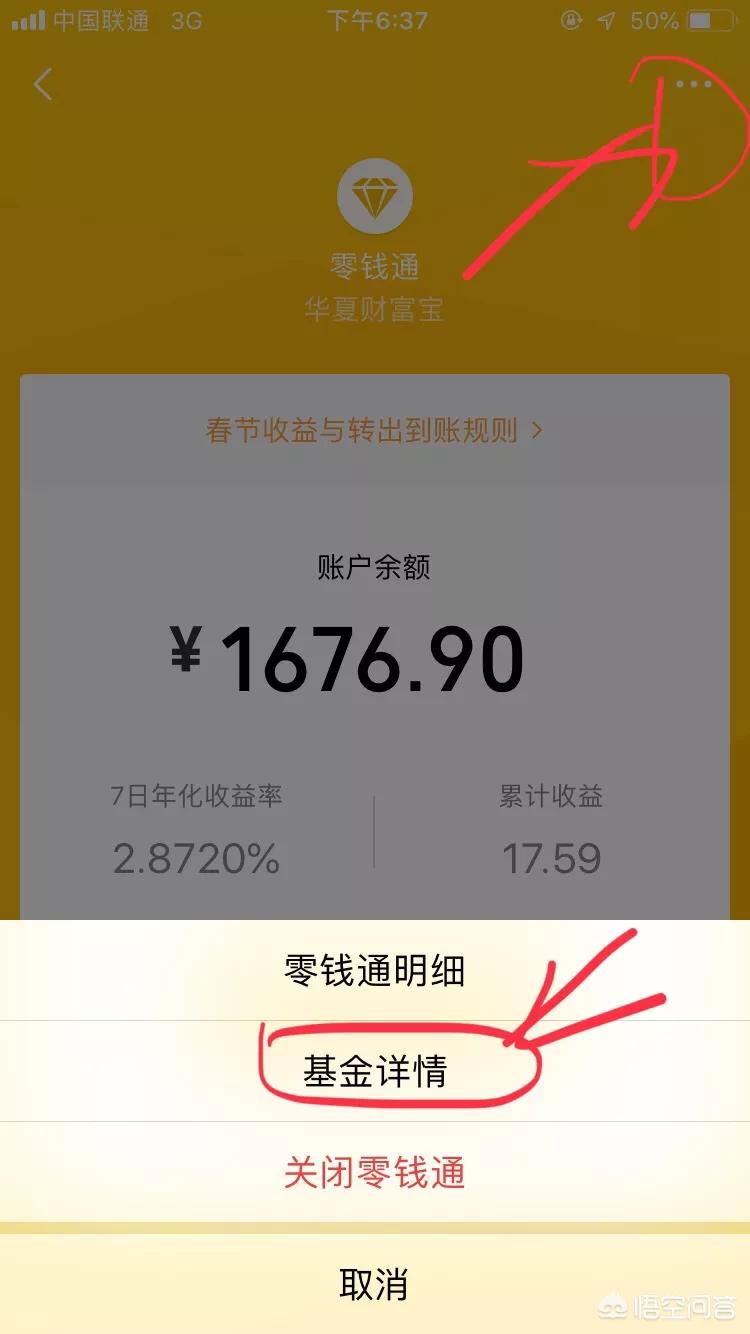
Task: Open 零钱通明细 from the action sheet
Action: (x=375, y=971)
